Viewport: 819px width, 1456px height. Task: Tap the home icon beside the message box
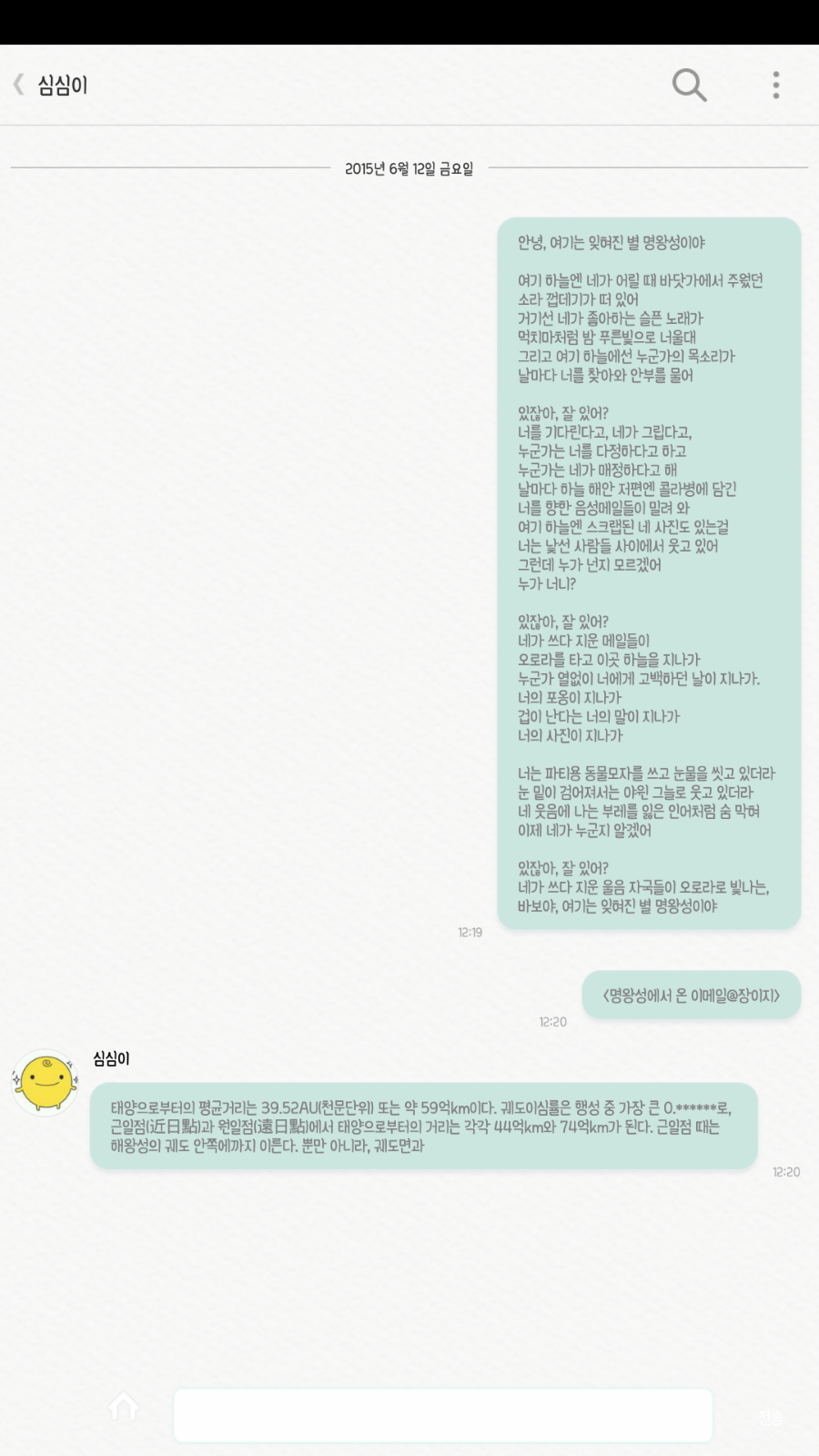(x=124, y=1407)
